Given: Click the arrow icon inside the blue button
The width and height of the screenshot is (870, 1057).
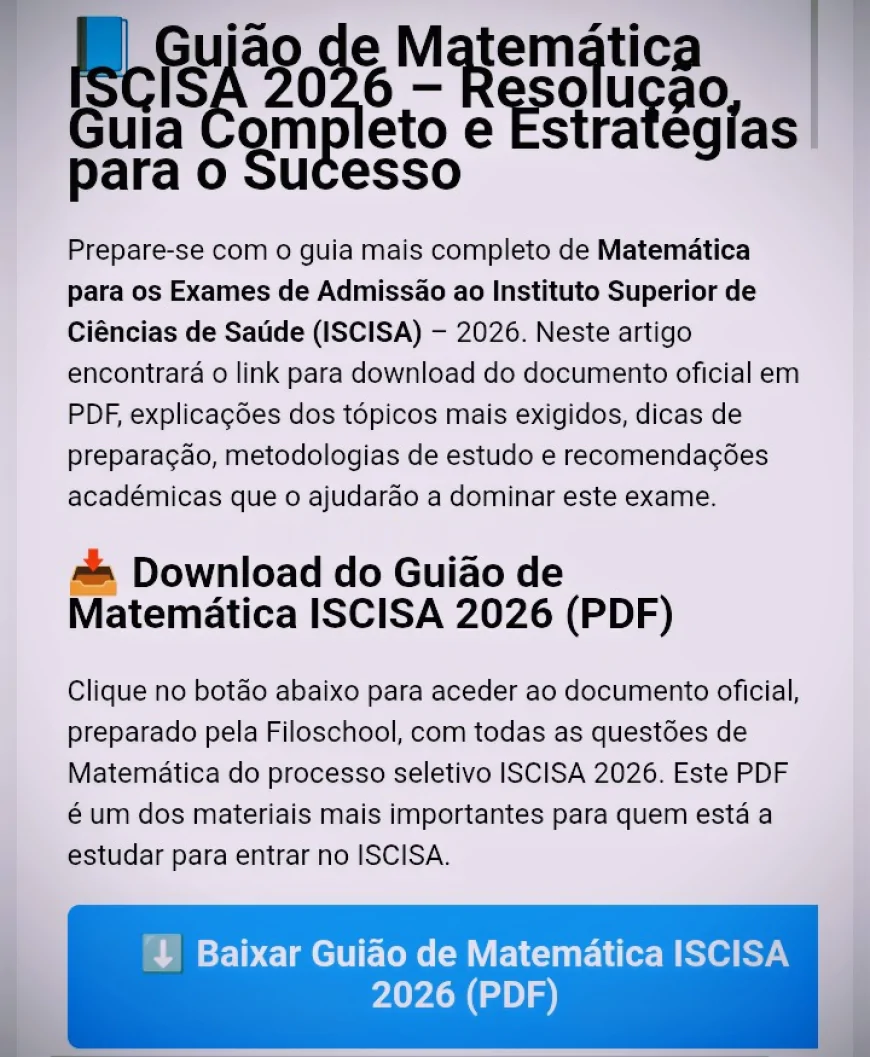Looking at the screenshot, I should pyautogui.click(x=160, y=952).
